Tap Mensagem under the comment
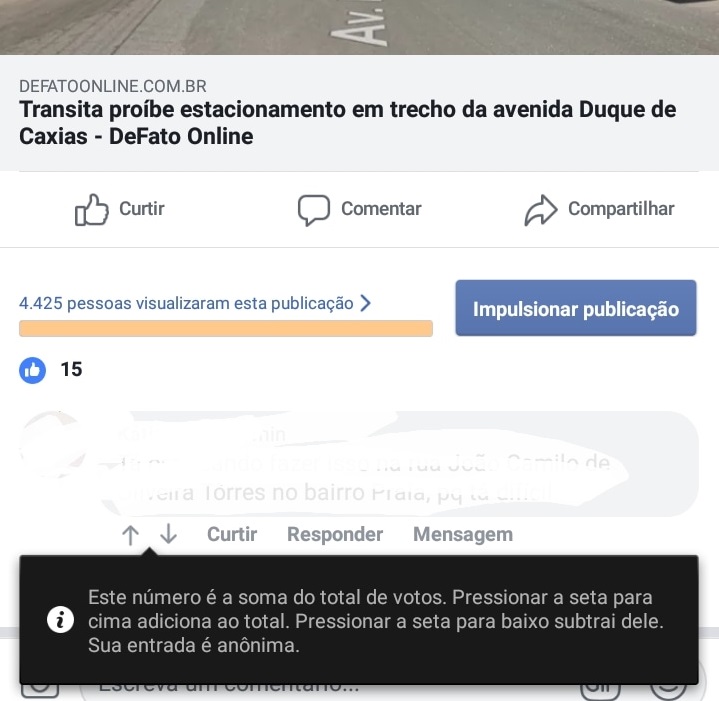 [x=463, y=535]
